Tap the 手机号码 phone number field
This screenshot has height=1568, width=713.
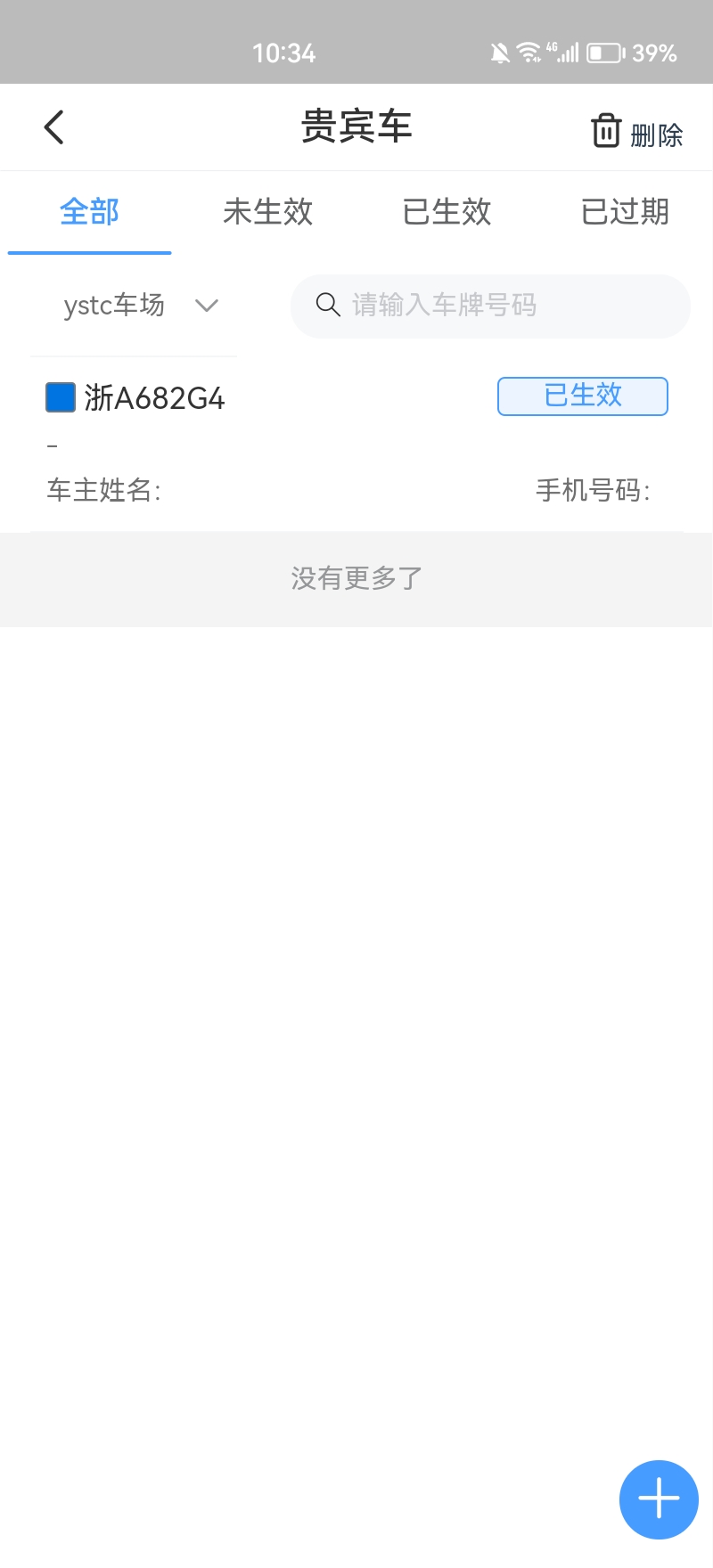[593, 491]
